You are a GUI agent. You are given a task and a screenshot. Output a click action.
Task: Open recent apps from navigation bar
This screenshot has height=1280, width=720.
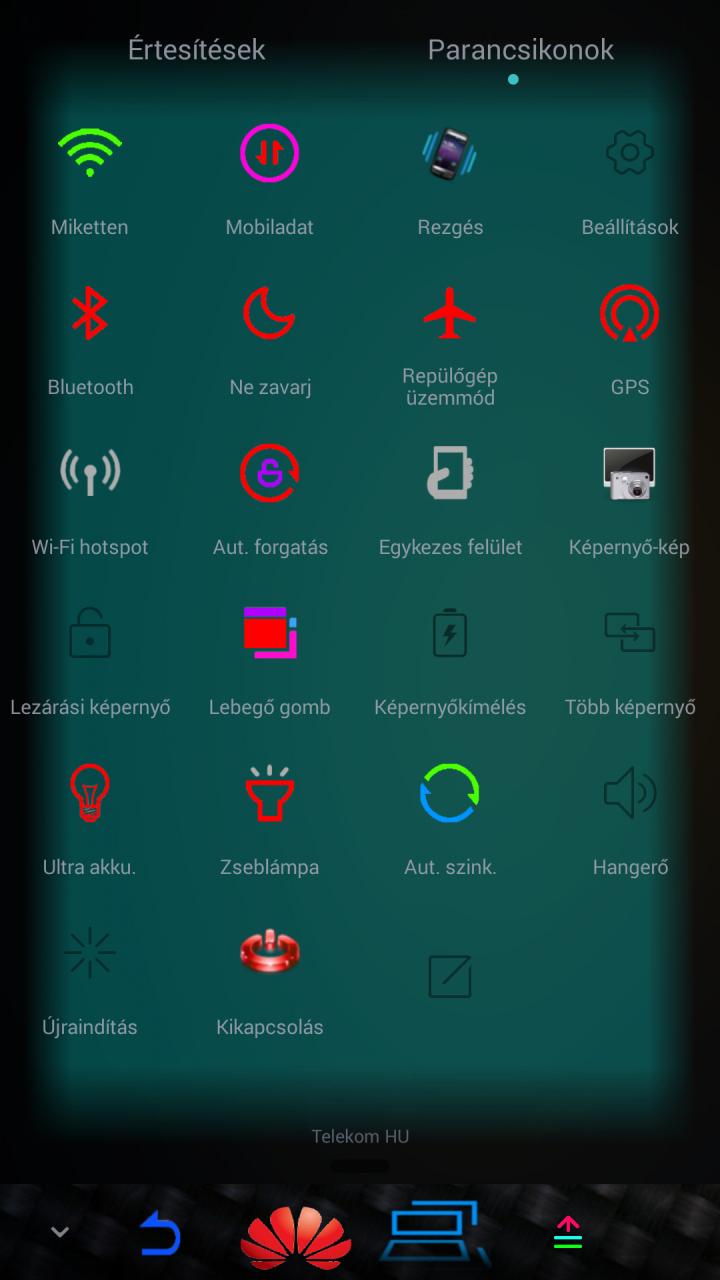pos(438,1232)
